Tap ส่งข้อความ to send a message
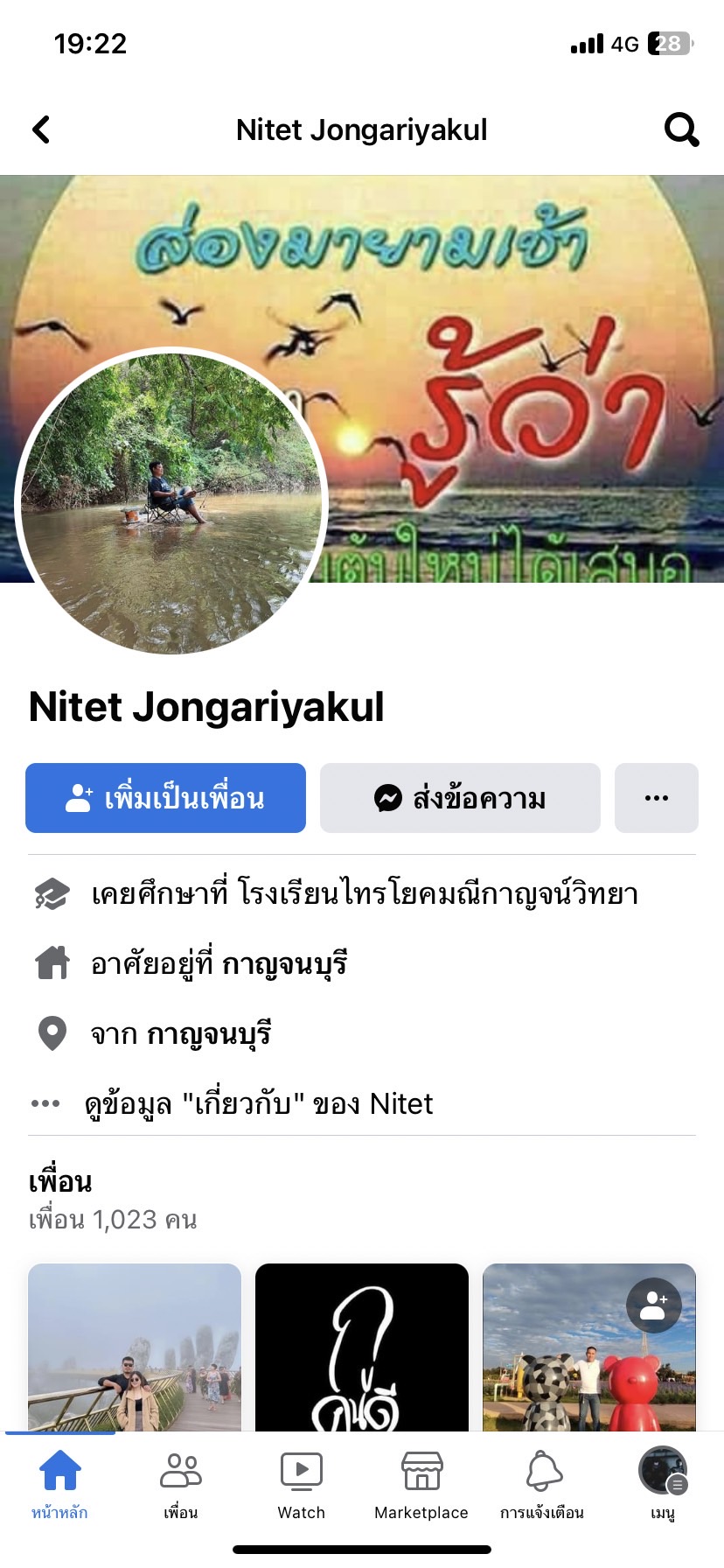724x1568 pixels. tap(460, 798)
